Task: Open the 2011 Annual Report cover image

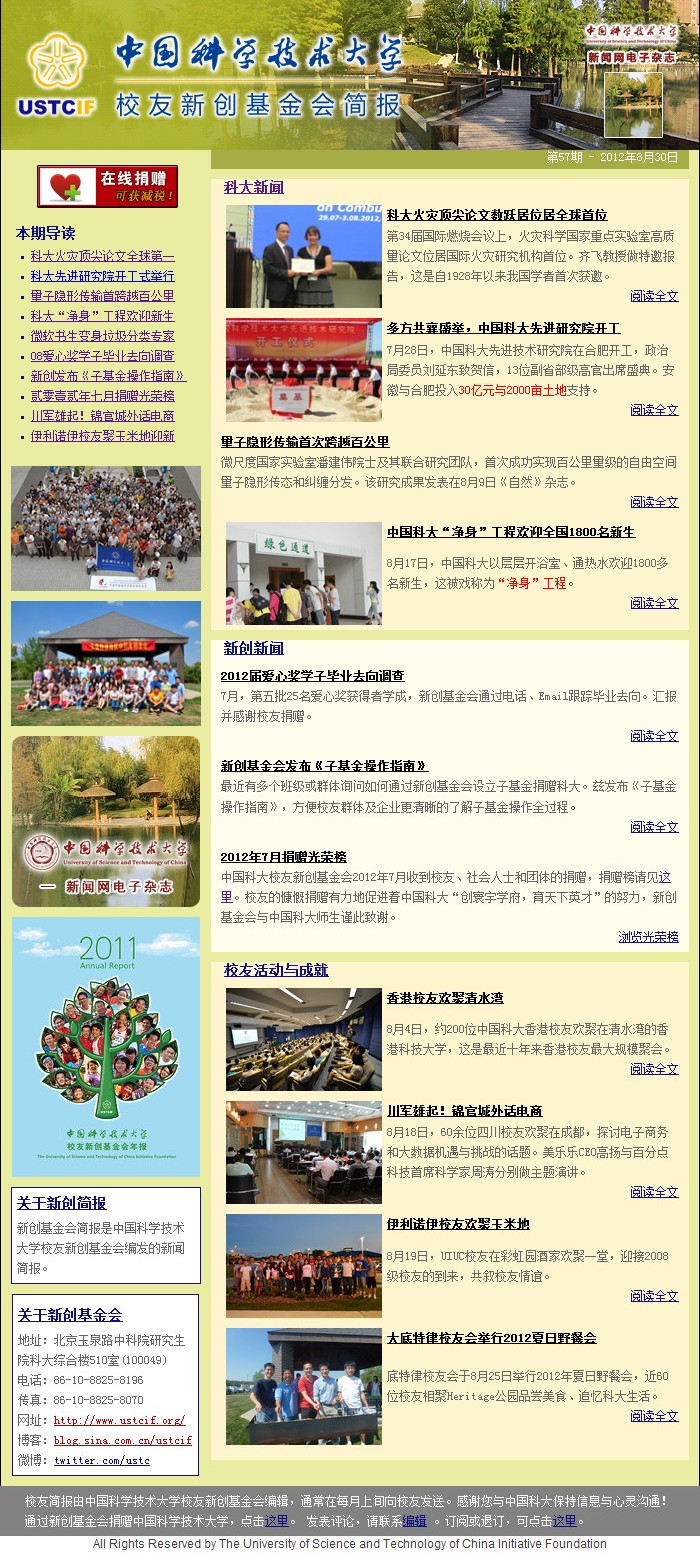Action: tap(106, 1047)
